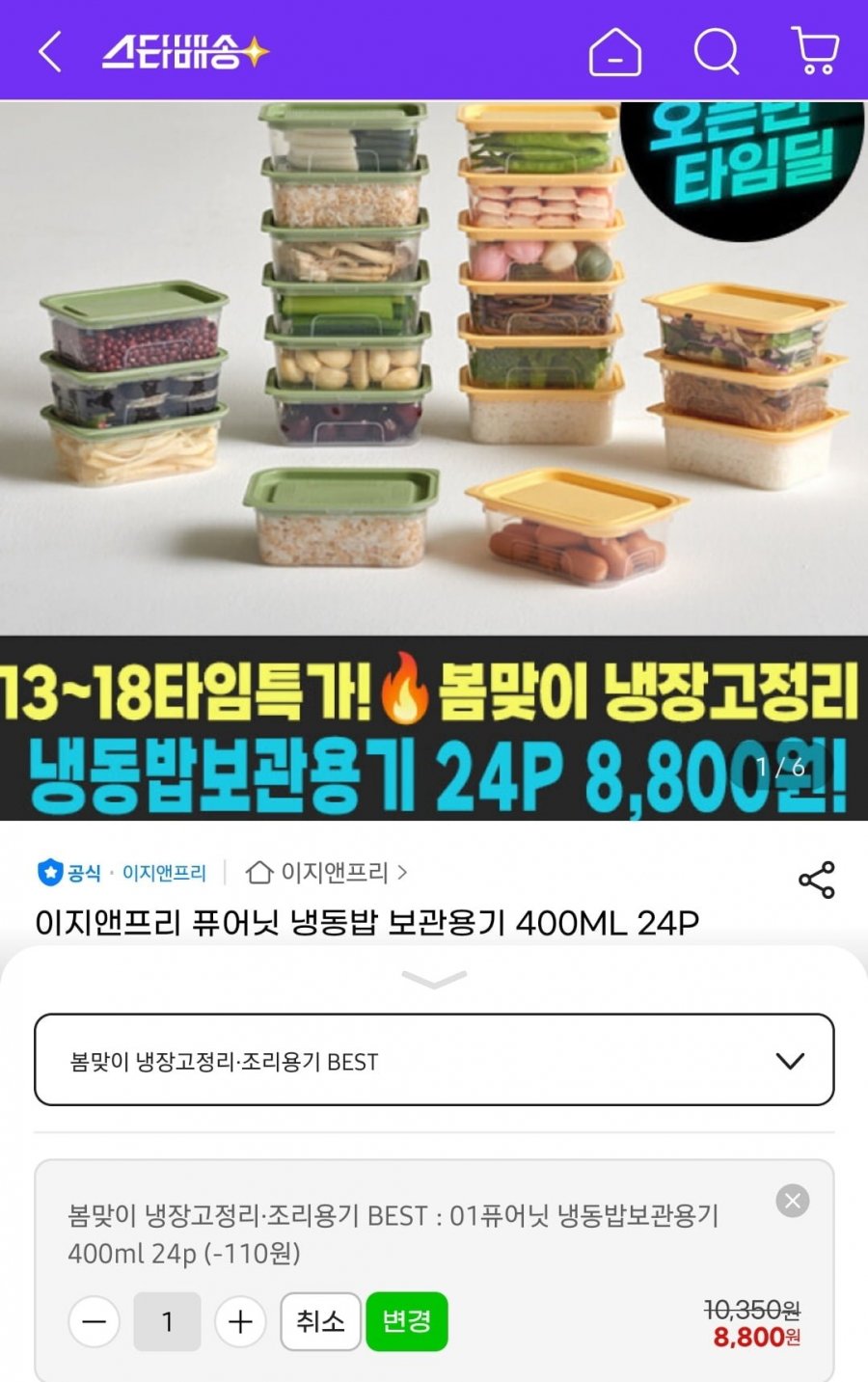Go back using the top arrow
868x1382 pixels.
tap(50, 51)
